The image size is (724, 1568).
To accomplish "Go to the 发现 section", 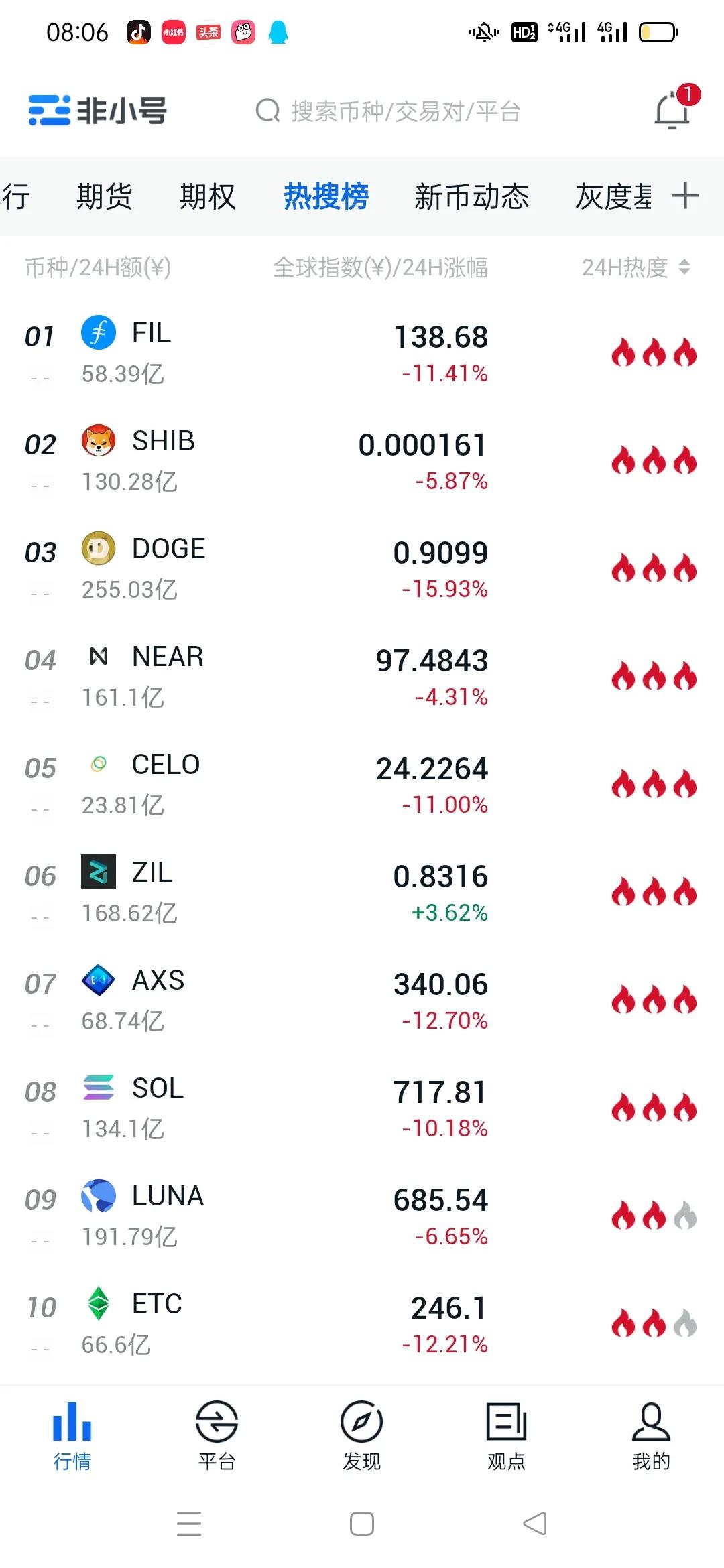I will (361, 1435).
